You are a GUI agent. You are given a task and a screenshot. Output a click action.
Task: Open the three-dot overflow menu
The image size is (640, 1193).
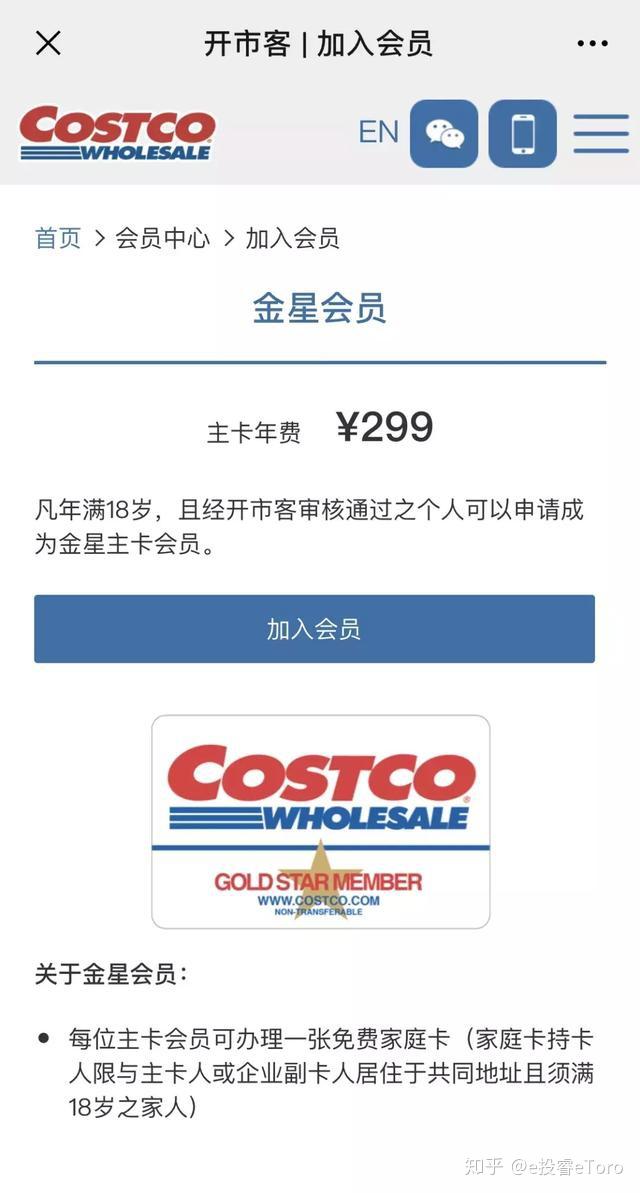point(592,44)
